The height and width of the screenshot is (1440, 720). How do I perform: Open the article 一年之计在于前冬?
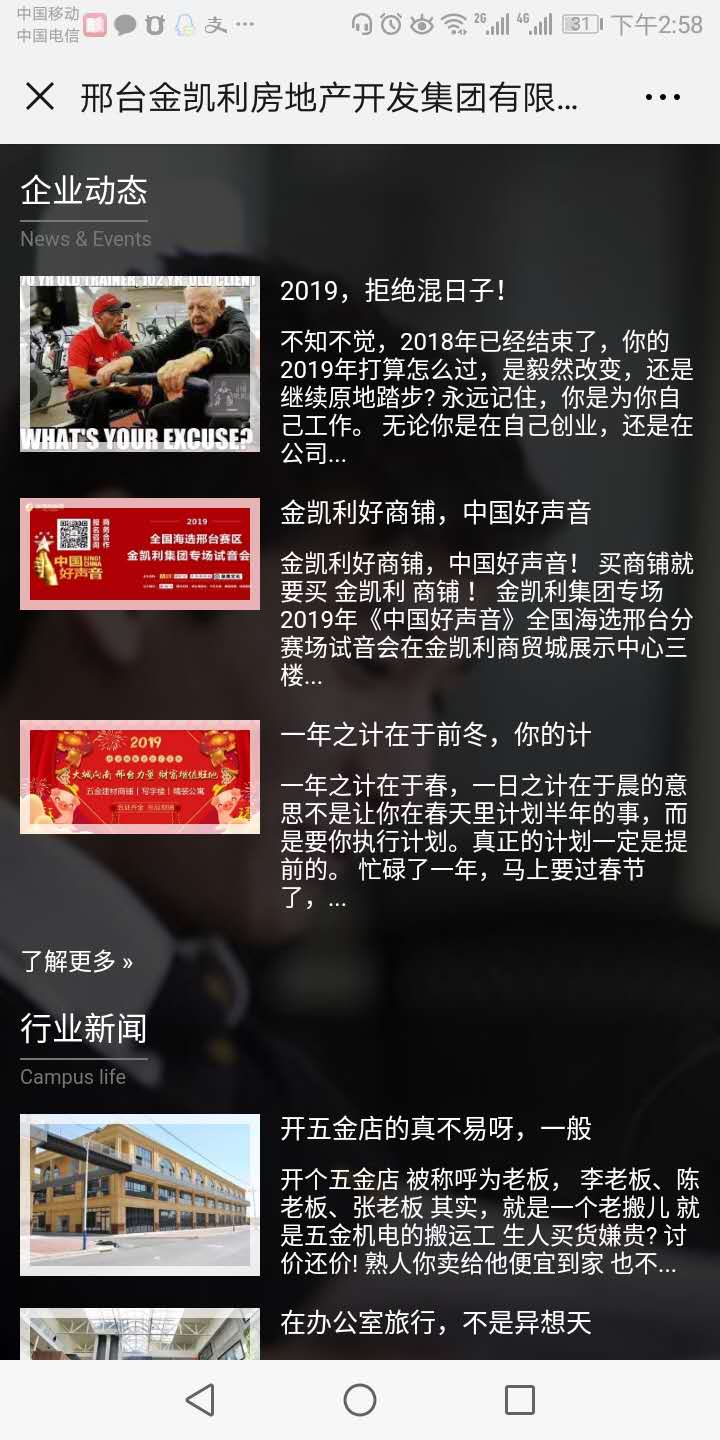(435, 735)
